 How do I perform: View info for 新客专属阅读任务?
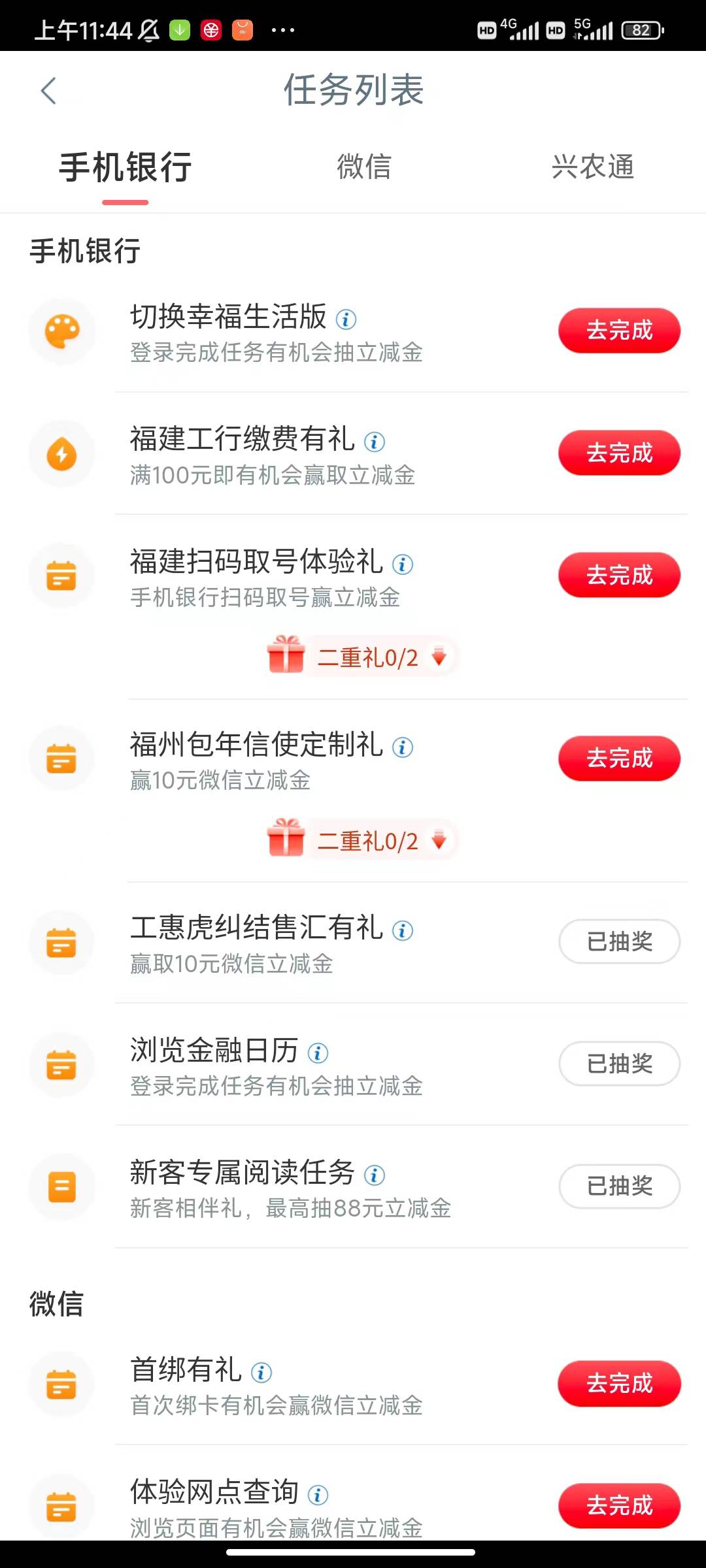point(374,1175)
